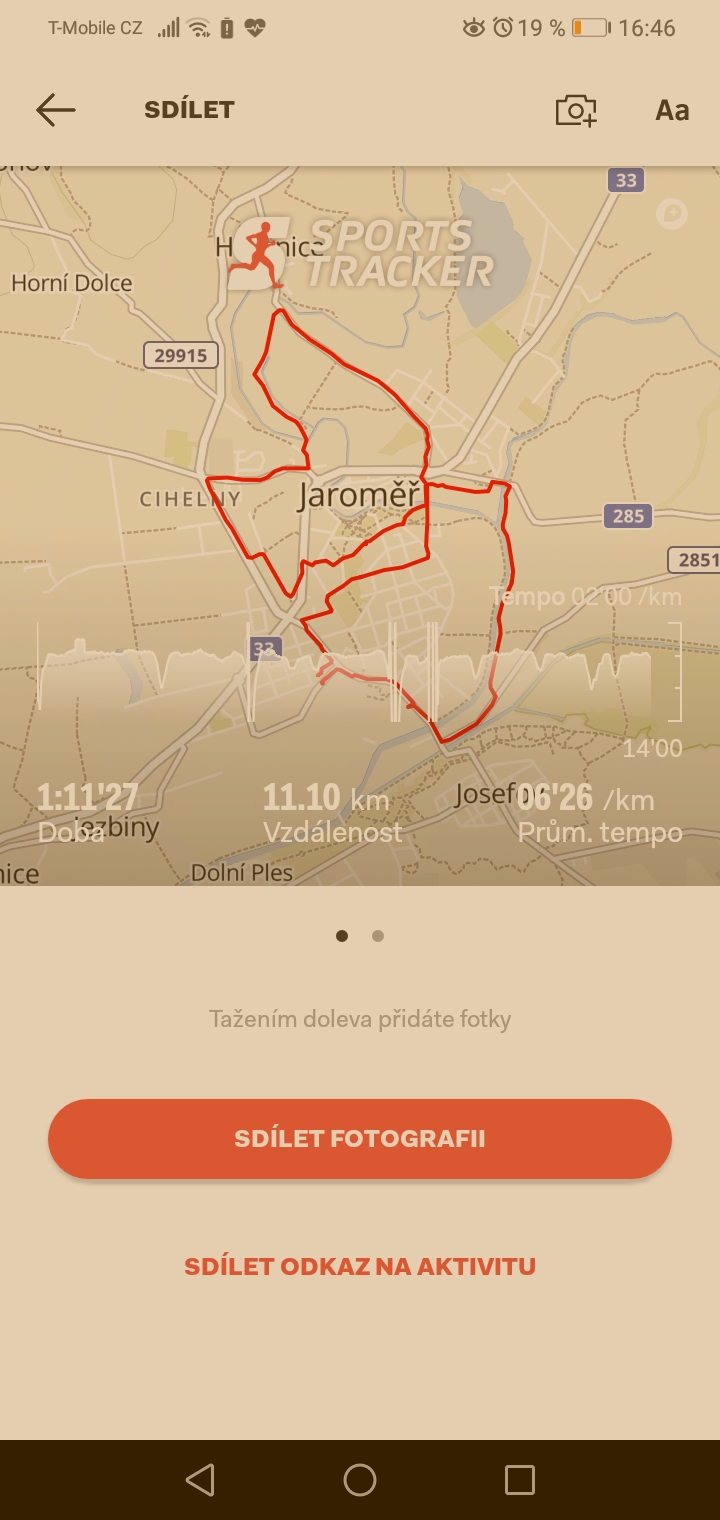Go to the system home screen
This screenshot has height=1520, width=720.
[x=360, y=1480]
